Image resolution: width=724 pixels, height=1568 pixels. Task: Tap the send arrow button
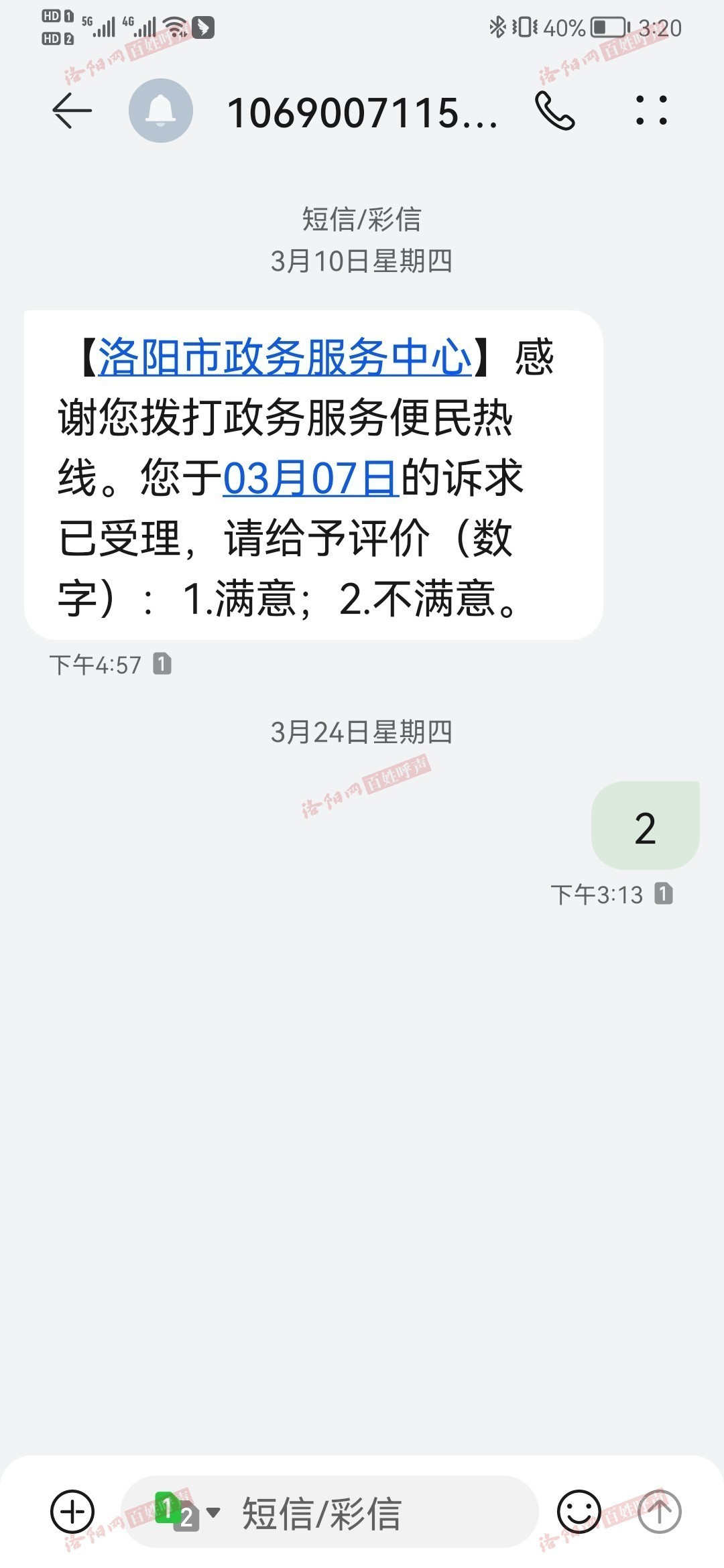point(660,1512)
